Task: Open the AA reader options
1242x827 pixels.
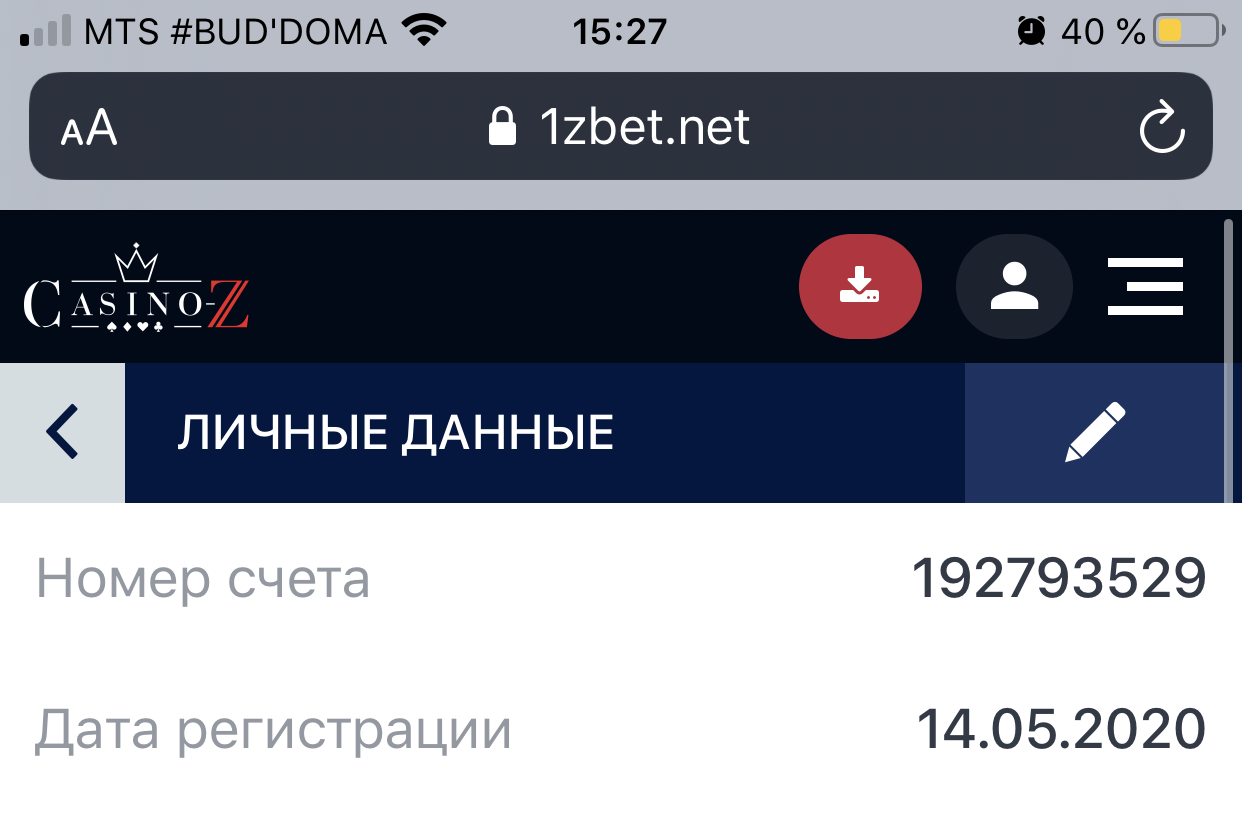Action: (89, 128)
